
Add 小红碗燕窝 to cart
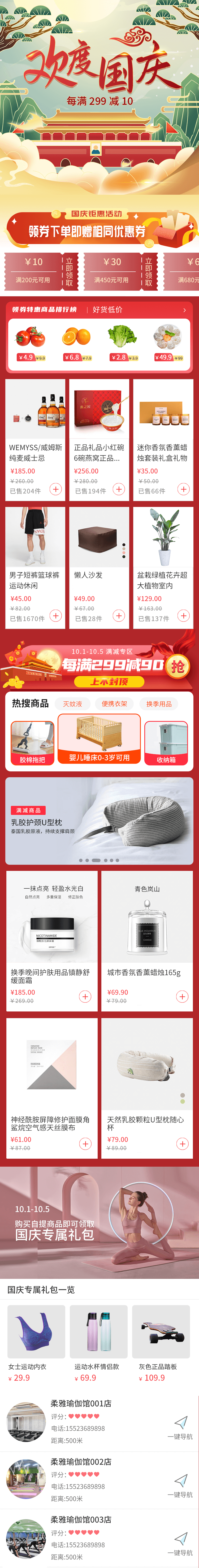tap(119, 489)
